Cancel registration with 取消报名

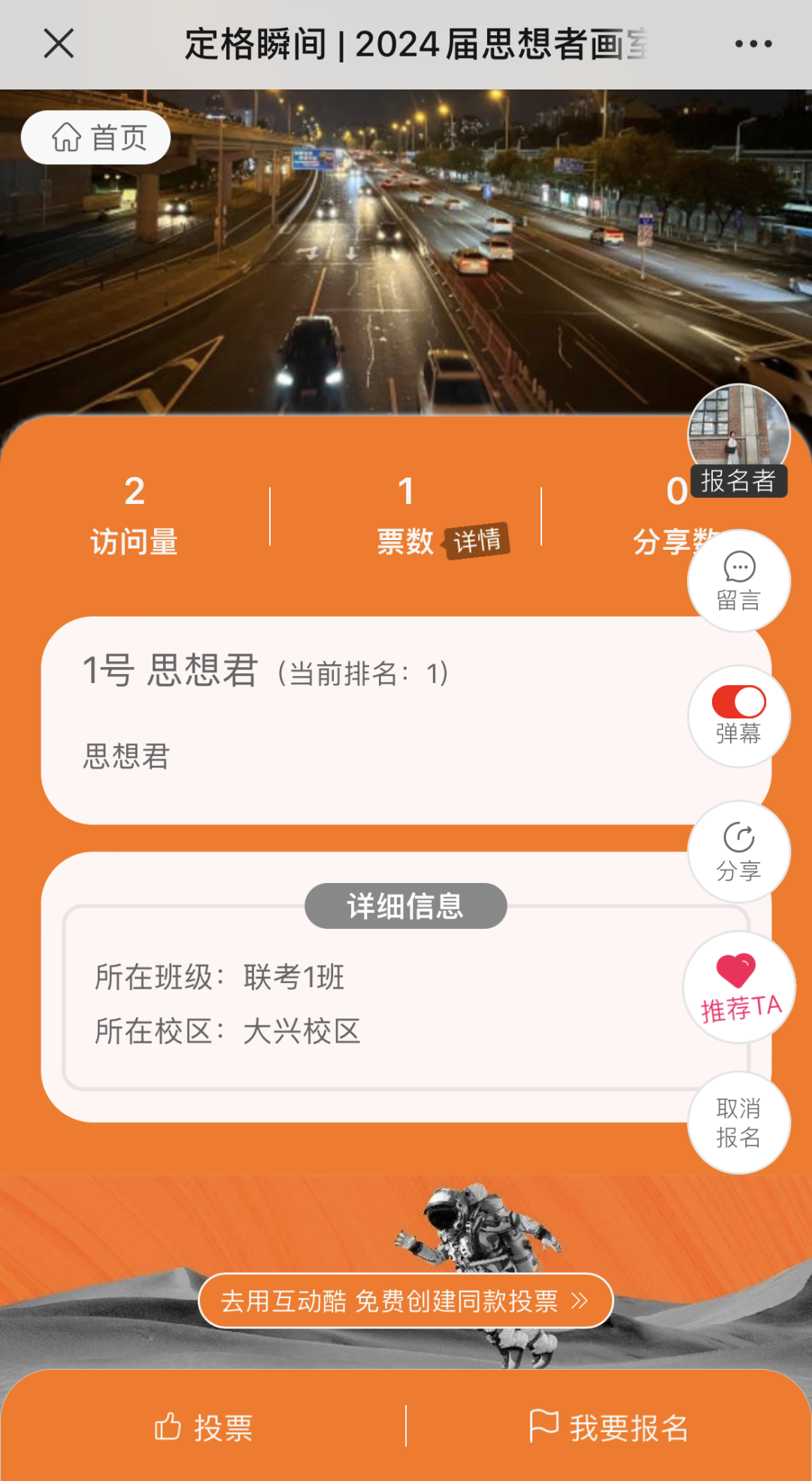pyautogui.click(x=738, y=1122)
